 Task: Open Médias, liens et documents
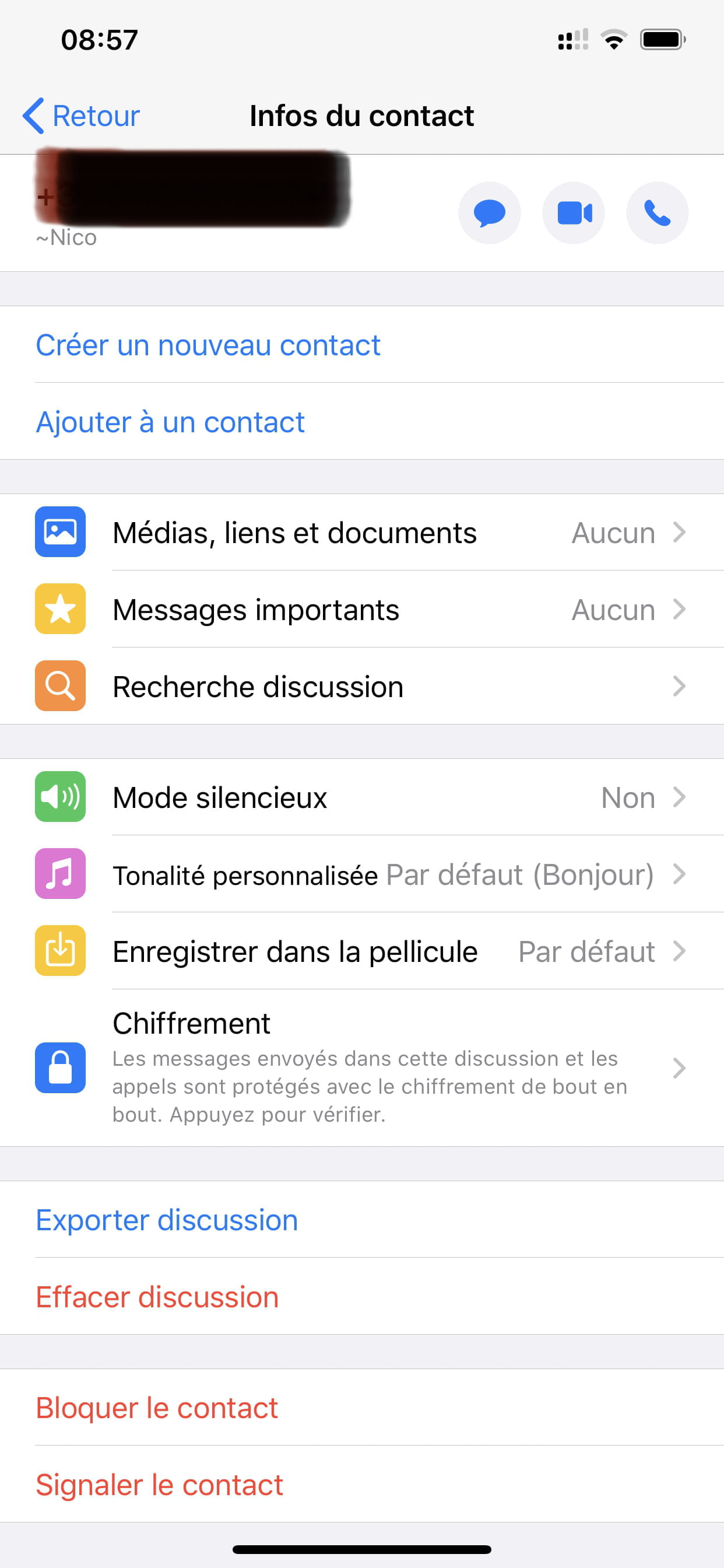[362, 533]
